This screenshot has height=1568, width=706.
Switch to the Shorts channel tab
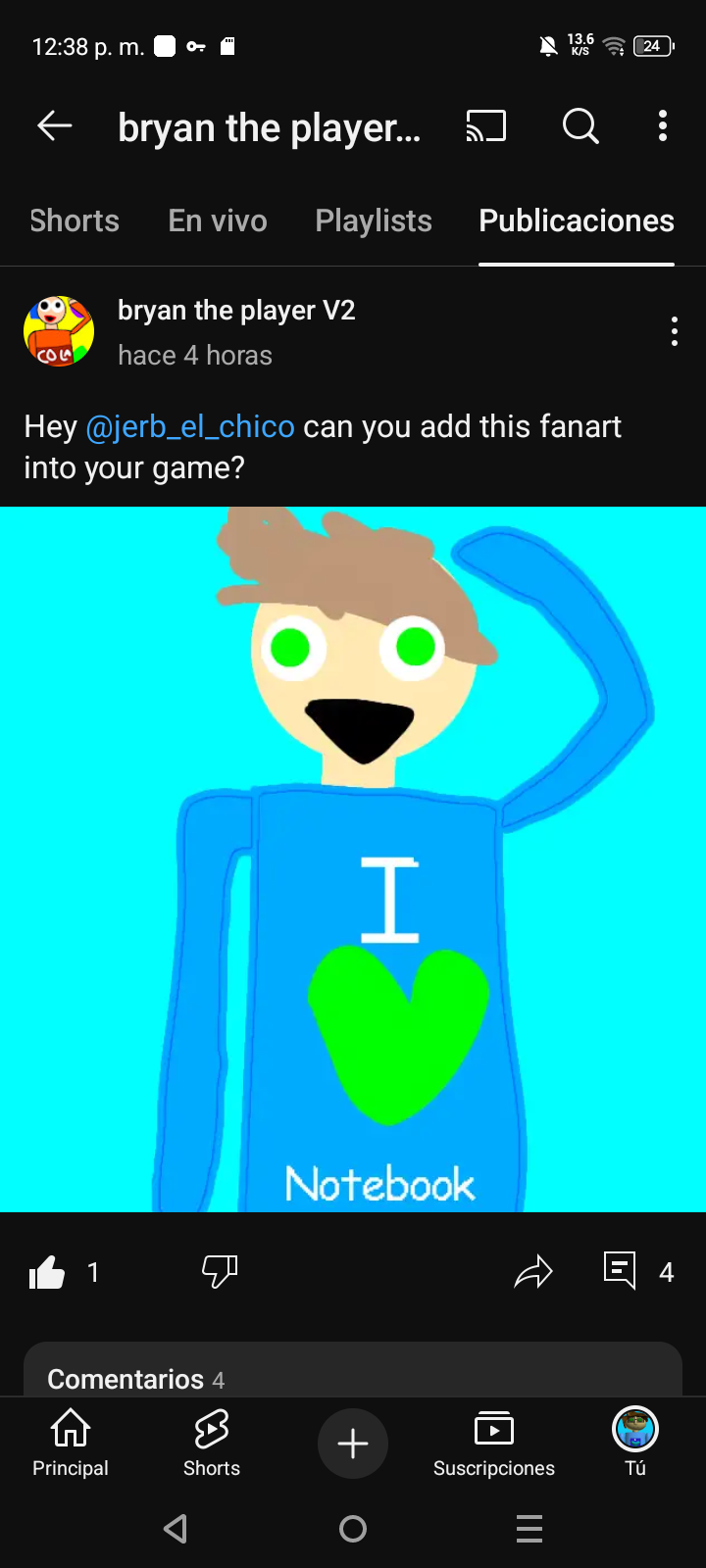75,221
